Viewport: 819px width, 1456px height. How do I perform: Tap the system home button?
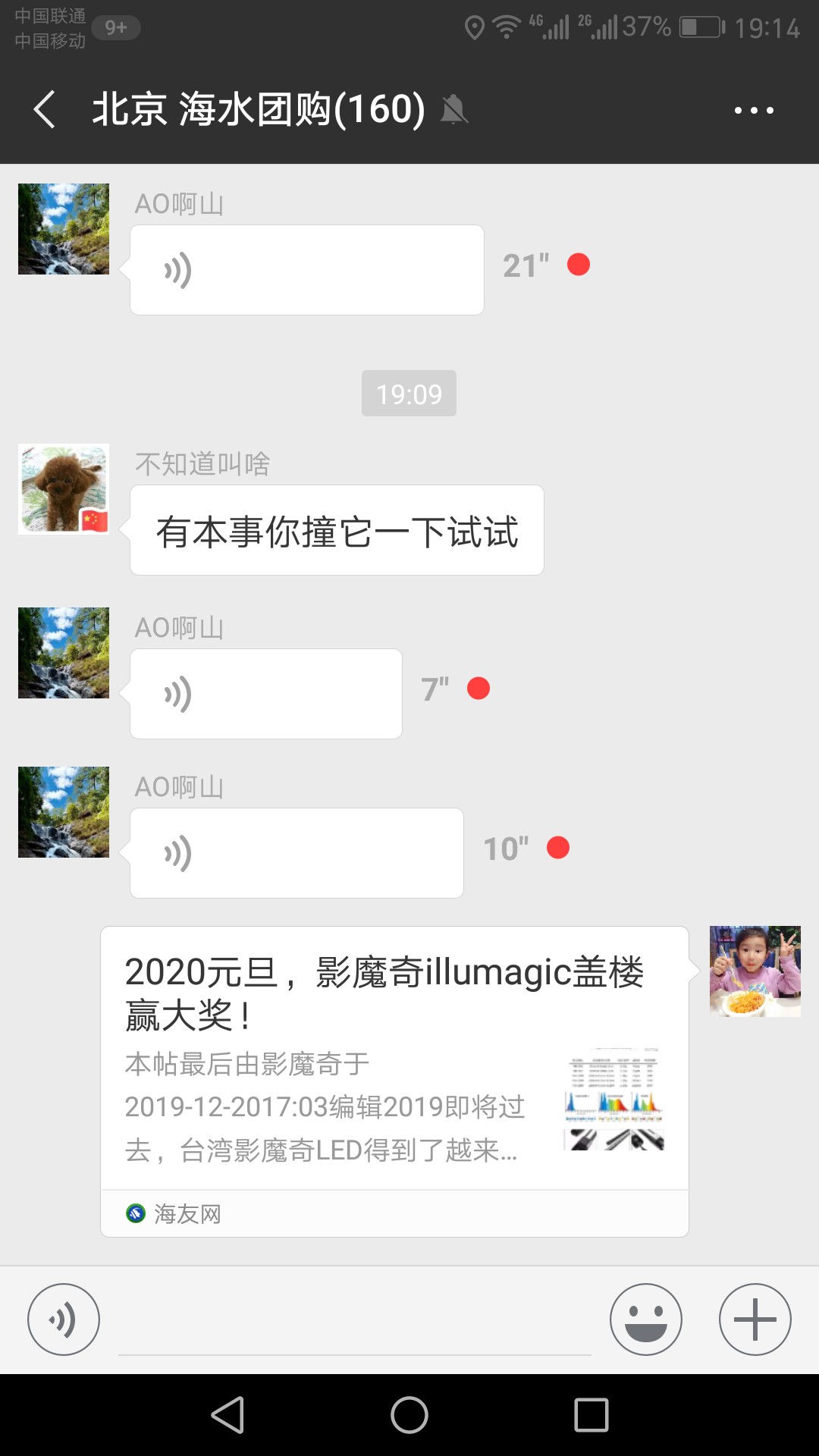[x=409, y=1415]
